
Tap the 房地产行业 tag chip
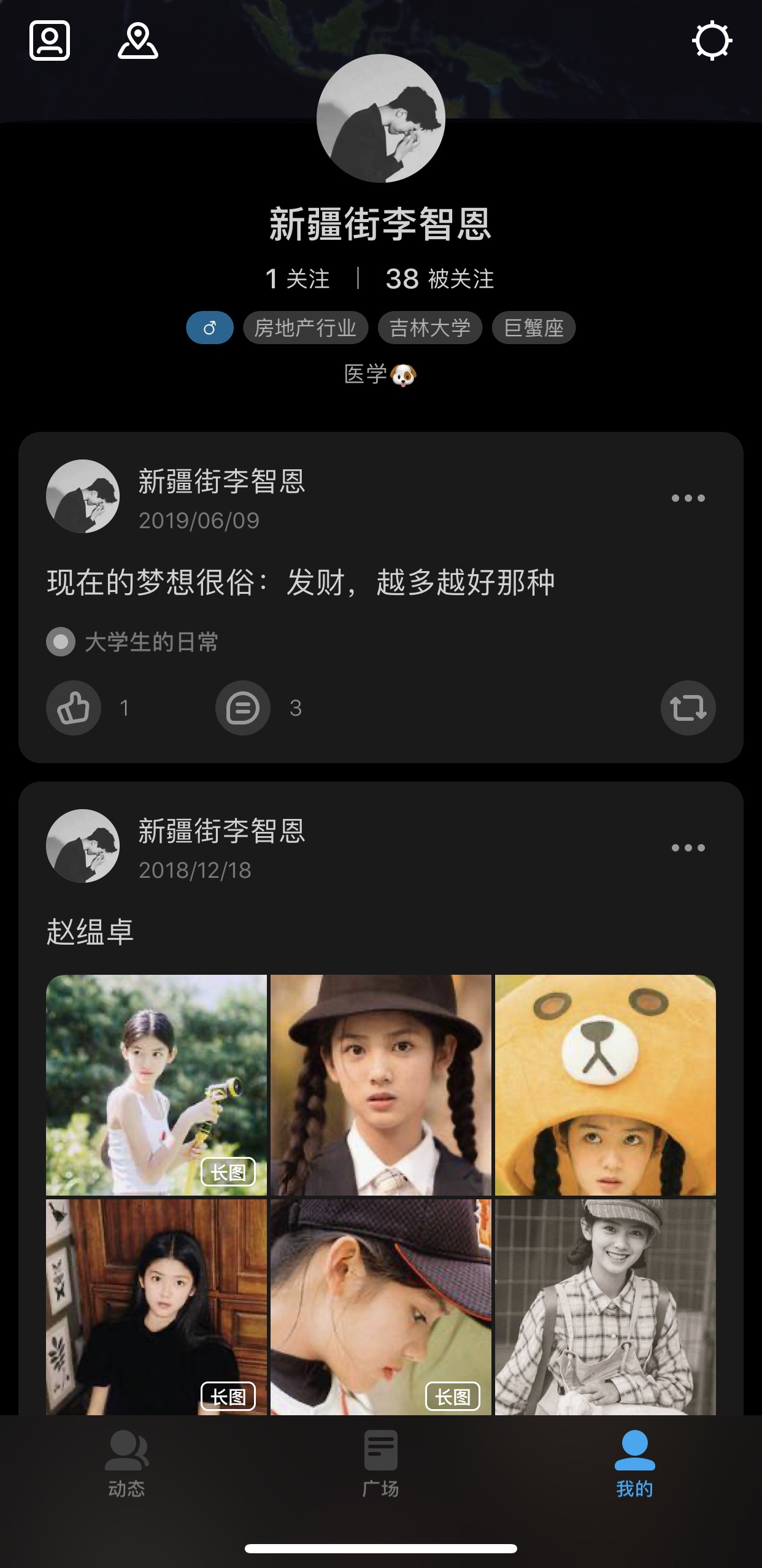[x=306, y=328]
